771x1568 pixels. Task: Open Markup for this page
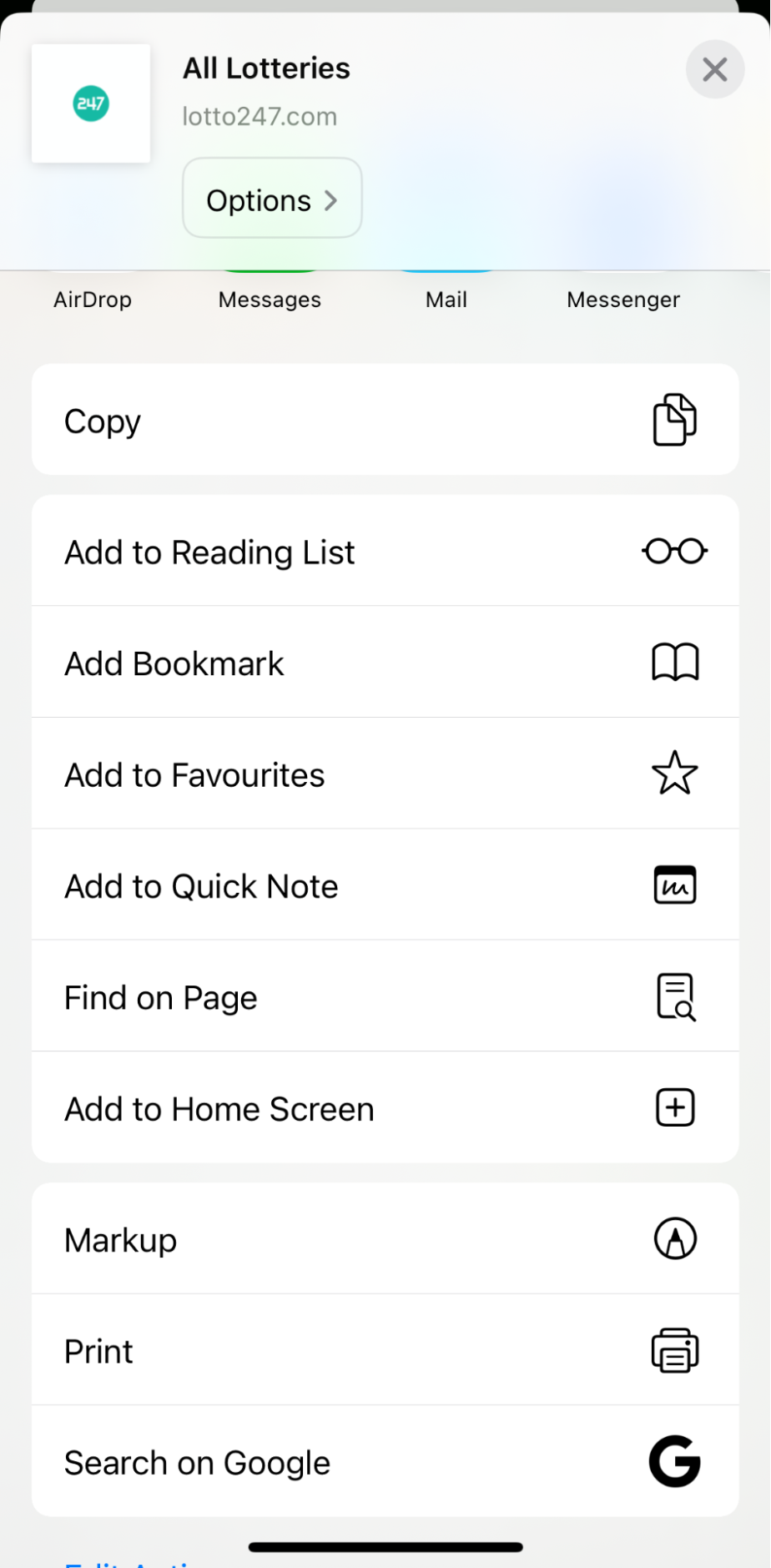point(385,1239)
